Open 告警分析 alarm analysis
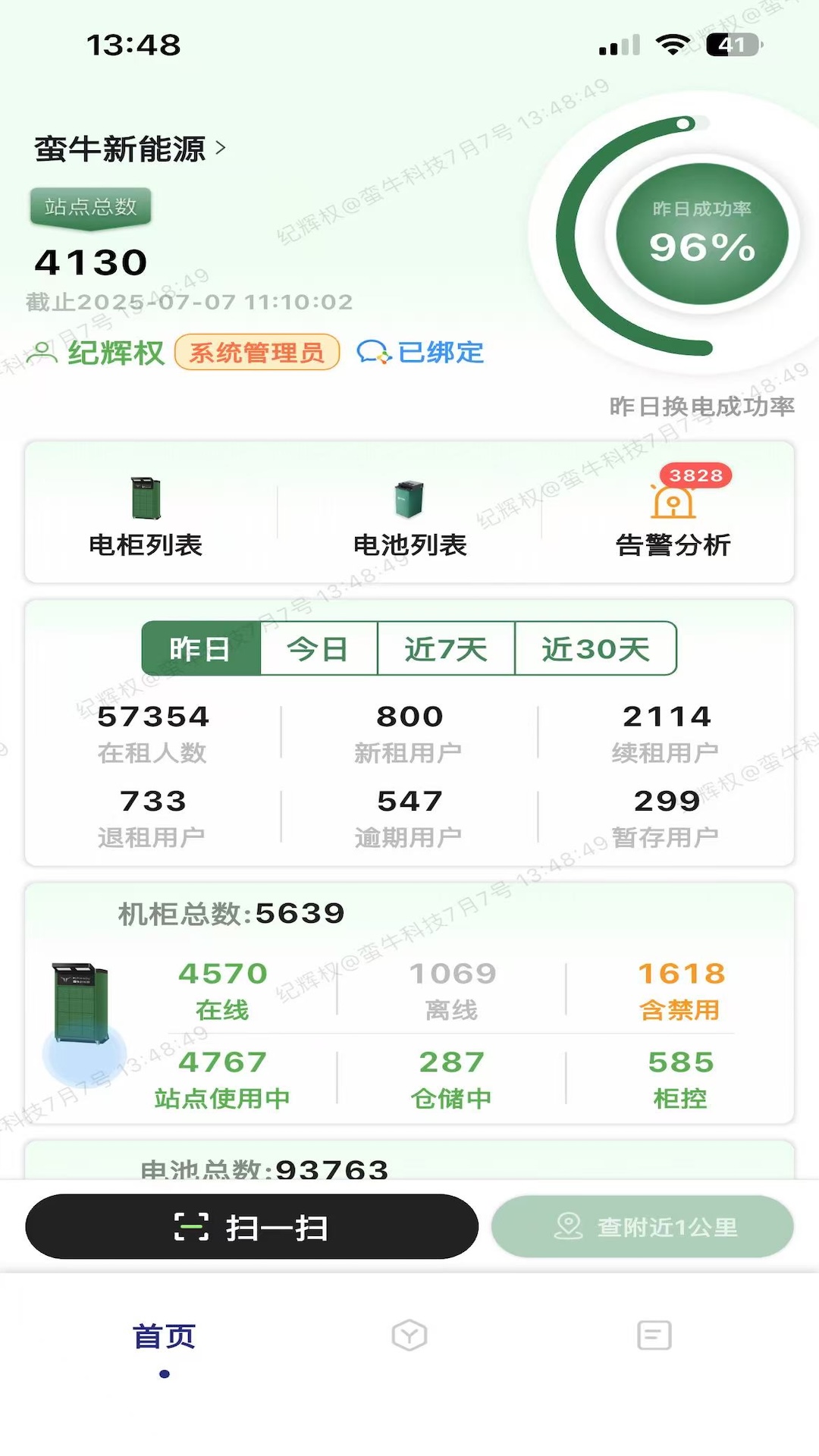The width and height of the screenshot is (819, 1456). coord(673,516)
